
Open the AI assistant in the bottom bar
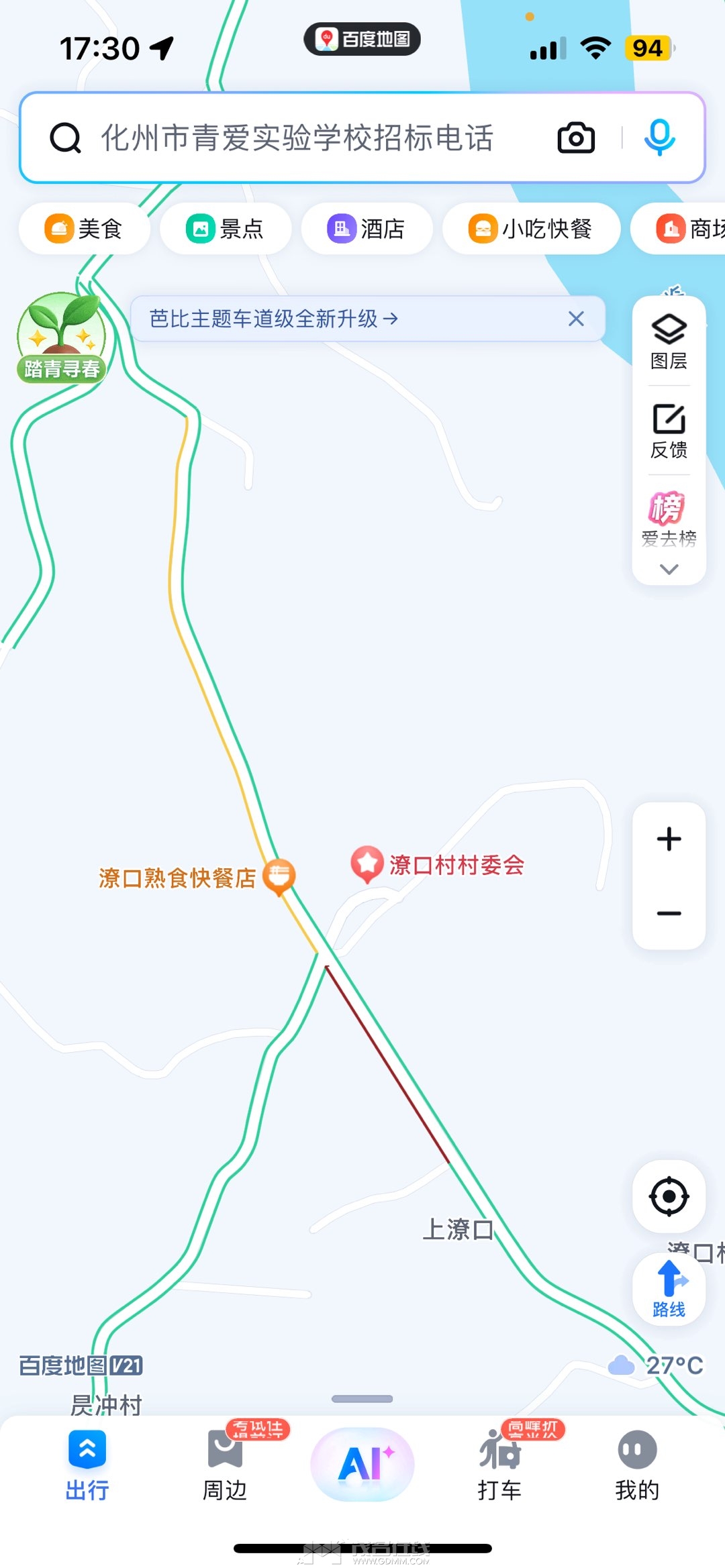(x=362, y=1463)
